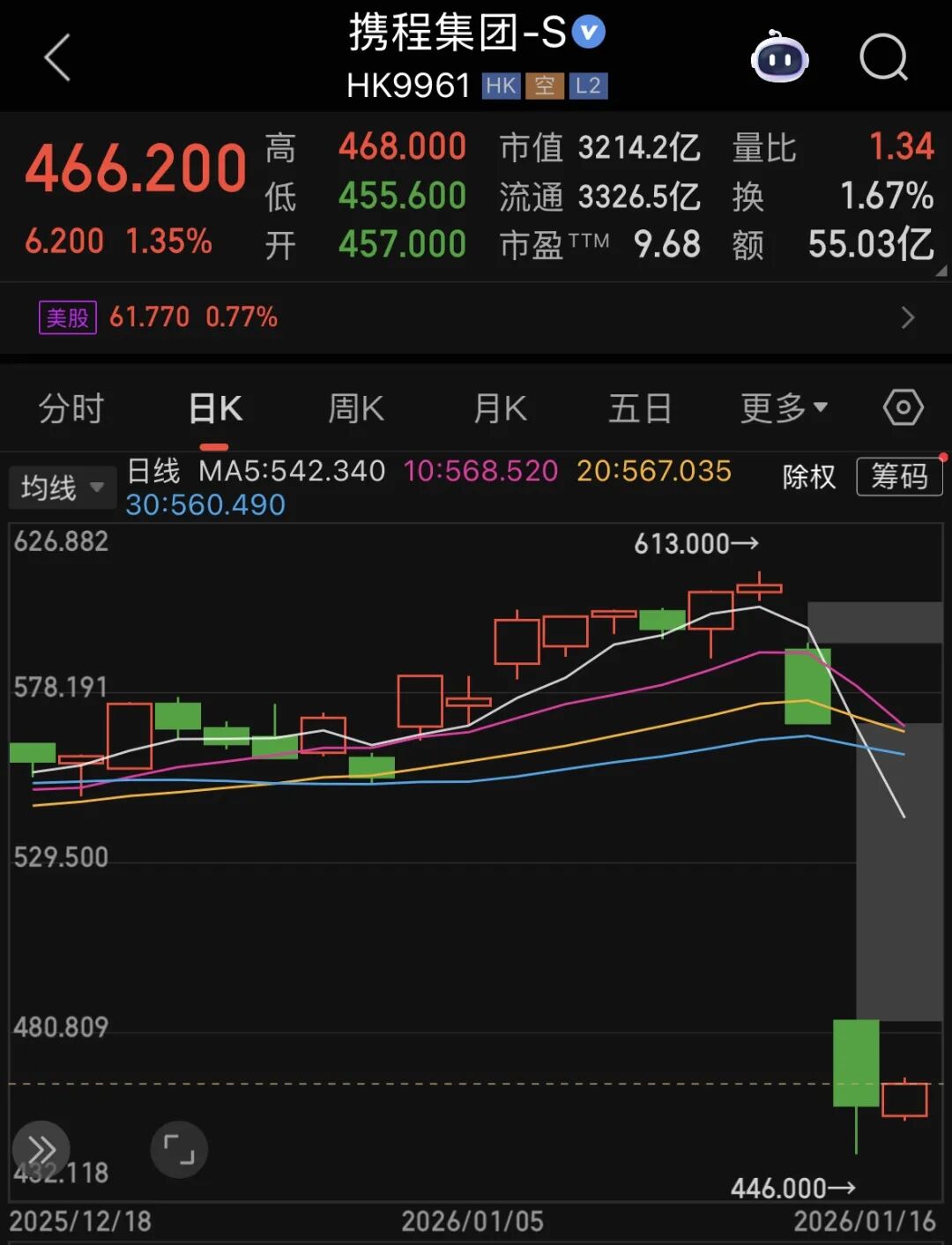Open chart settings hexagon icon

point(903,408)
